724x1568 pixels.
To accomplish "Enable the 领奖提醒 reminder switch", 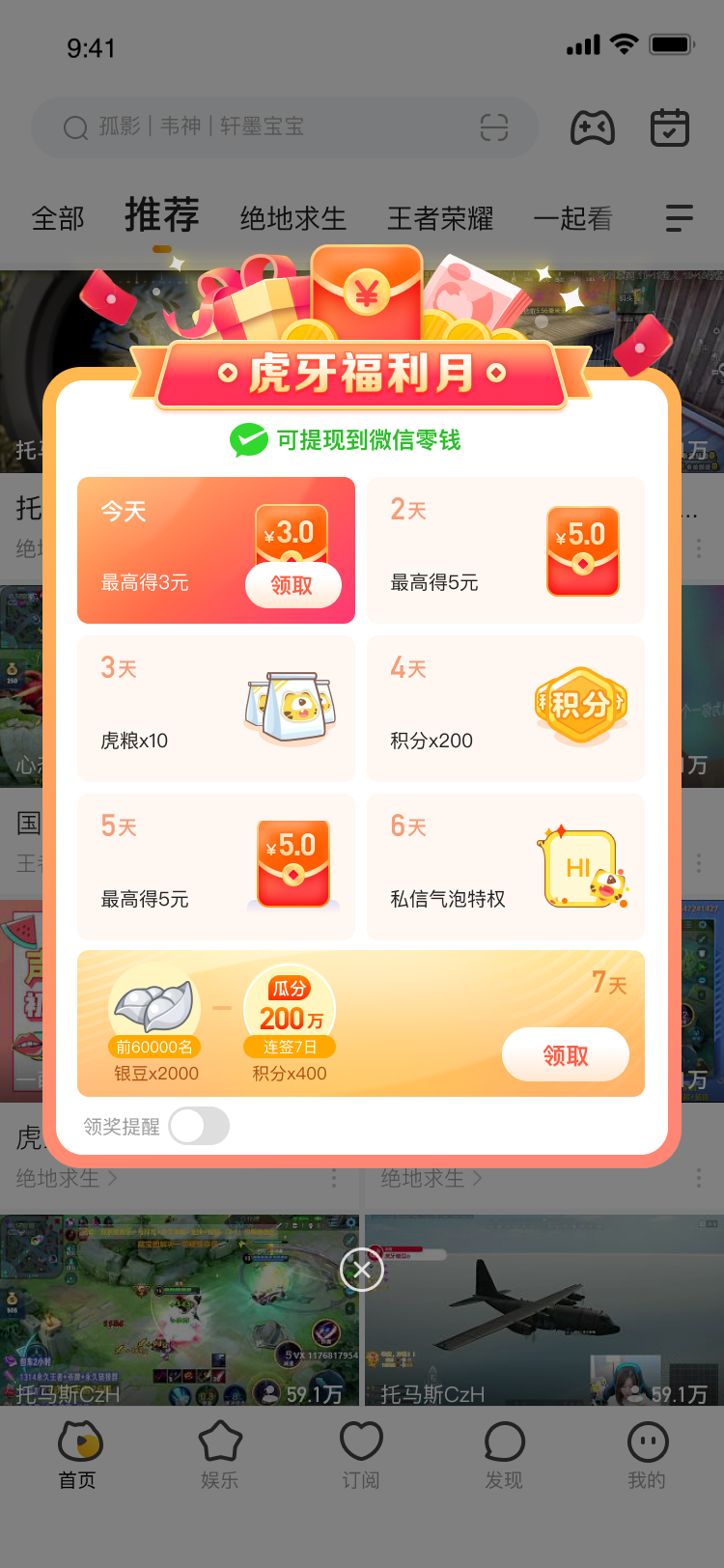I will (199, 1126).
